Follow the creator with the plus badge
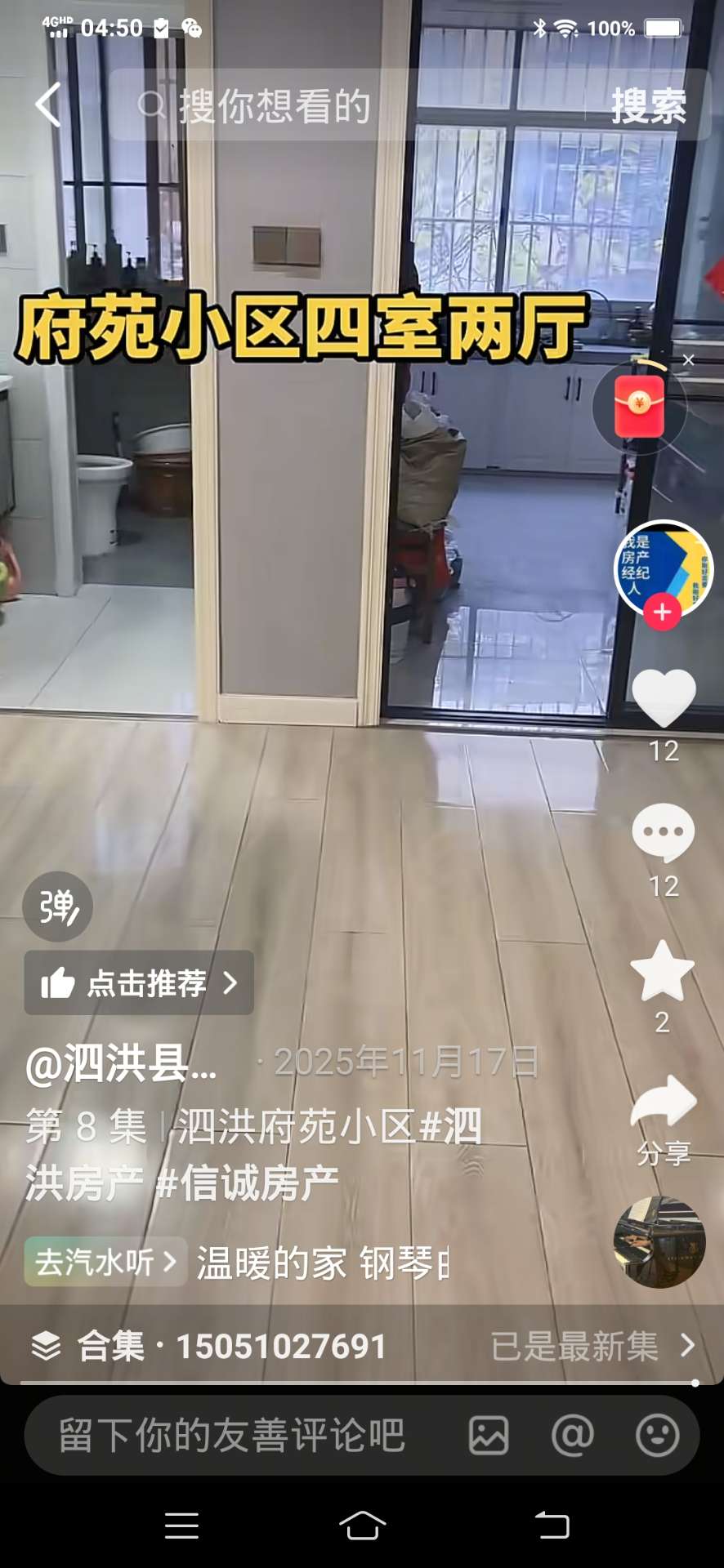 pyautogui.click(x=663, y=612)
